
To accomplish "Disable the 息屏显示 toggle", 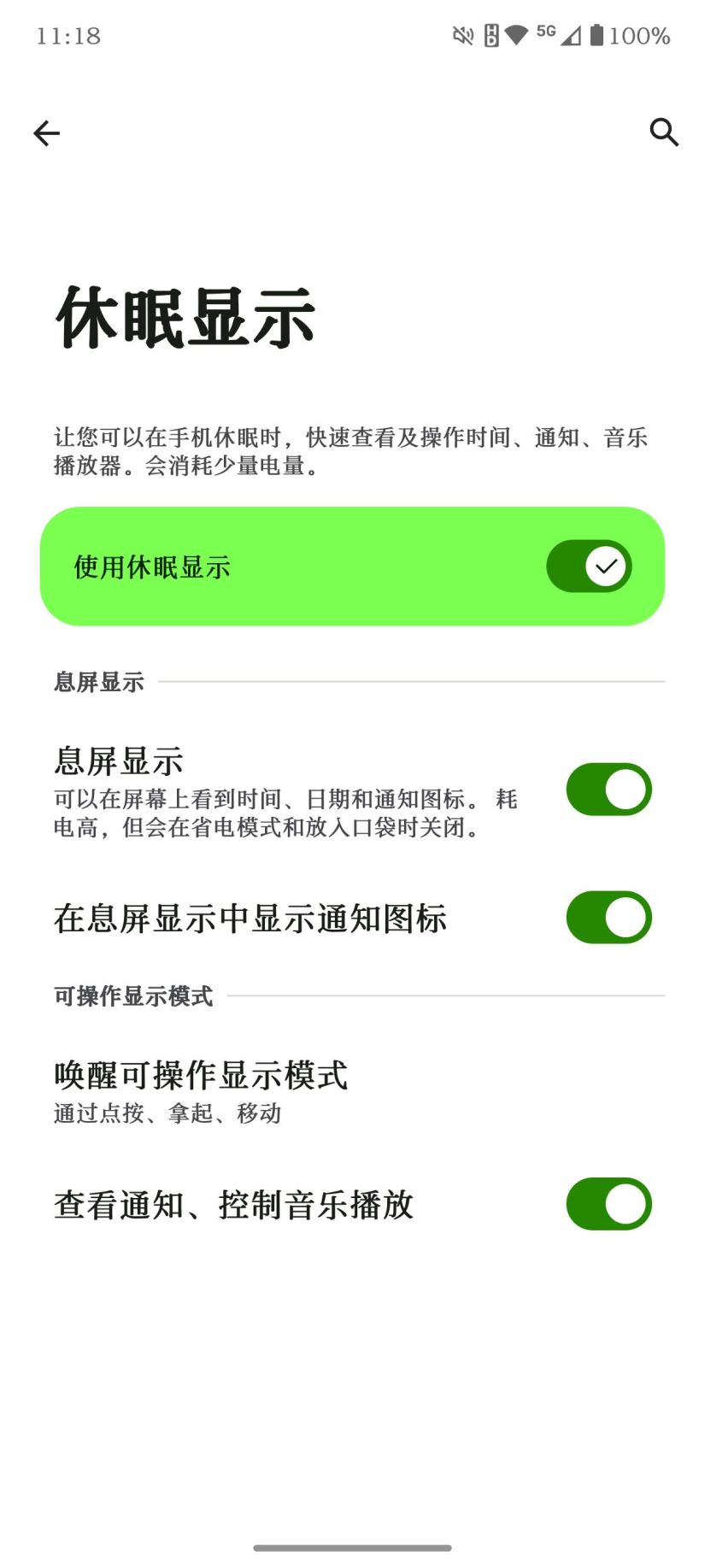I will (608, 790).
